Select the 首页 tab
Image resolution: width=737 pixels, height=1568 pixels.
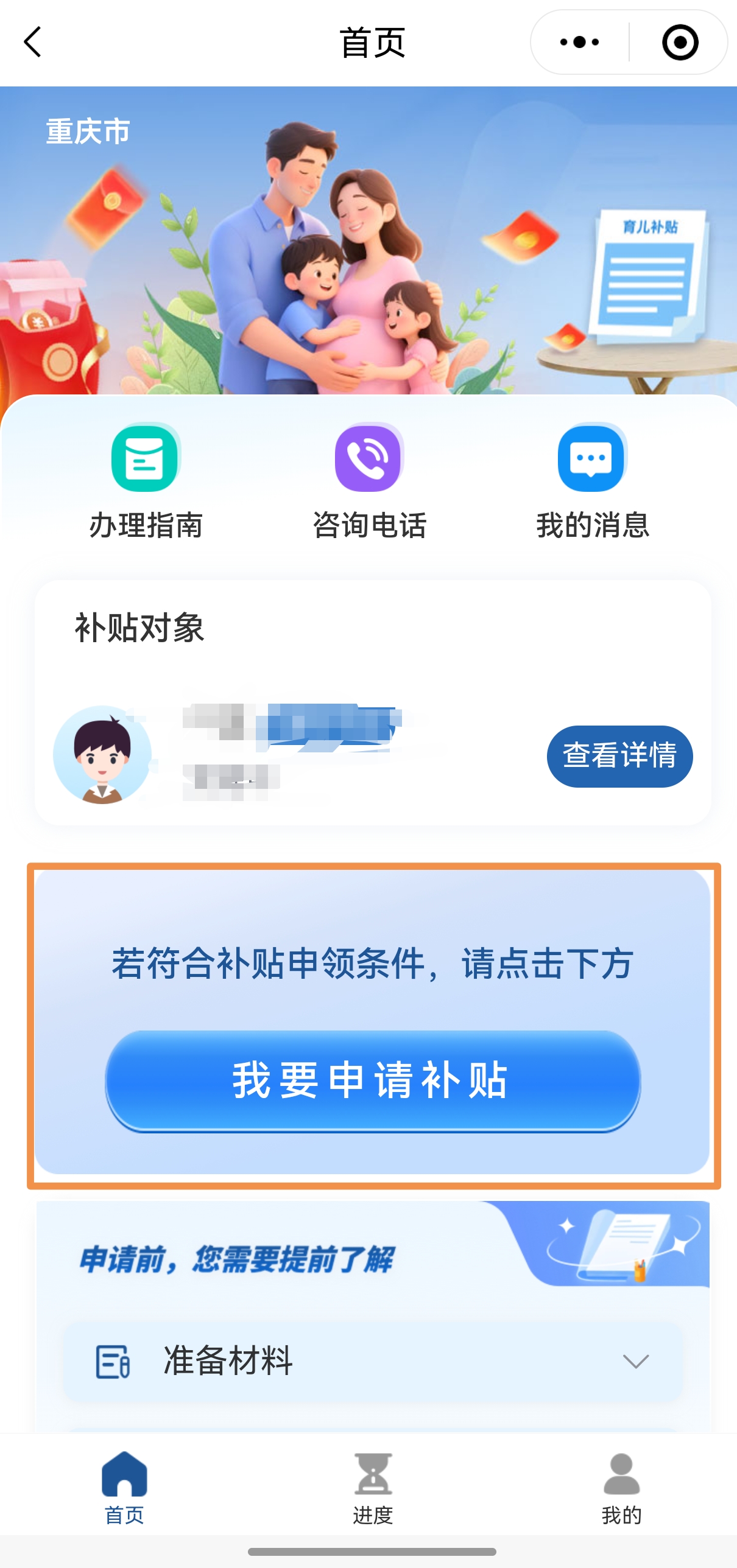coord(124,1488)
